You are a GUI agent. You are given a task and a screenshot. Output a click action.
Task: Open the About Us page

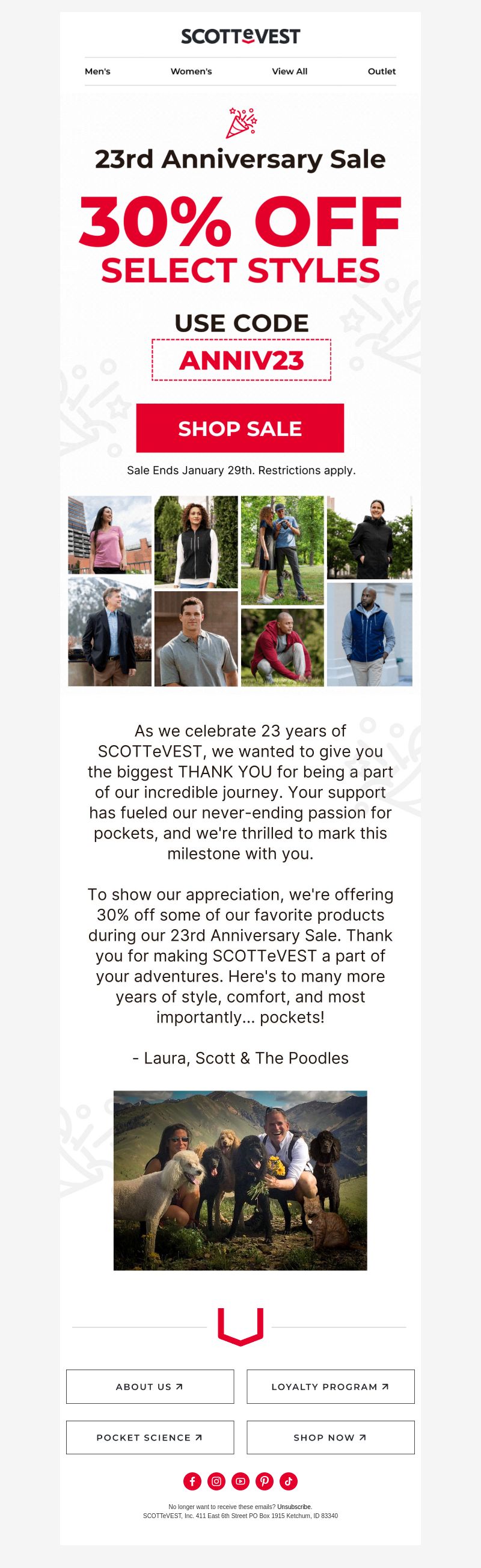[150, 1386]
